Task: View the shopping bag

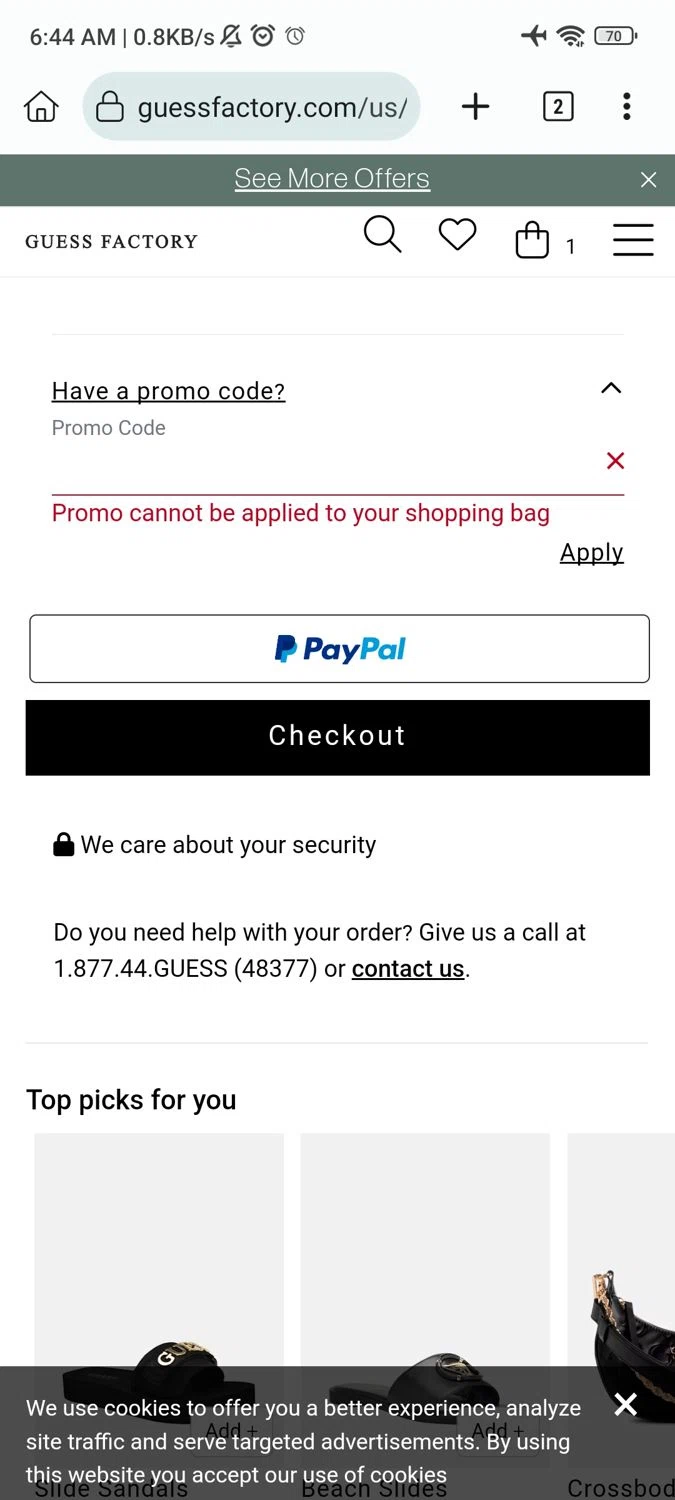Action: [x=533, y=241]
